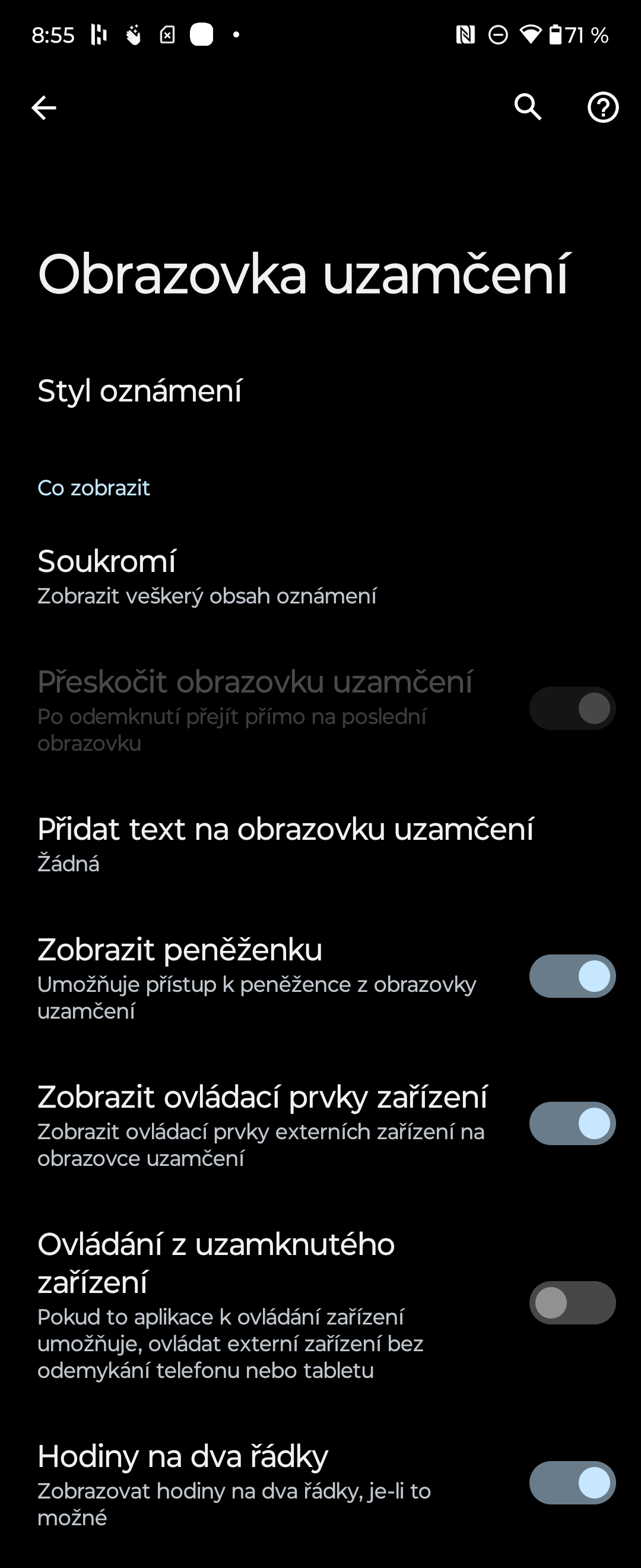The image size is (641, 1568).
Task: Turn off Zobrazit ovládací prvky zařízení
Action: pyautogui.click(x=572, y=1123)
